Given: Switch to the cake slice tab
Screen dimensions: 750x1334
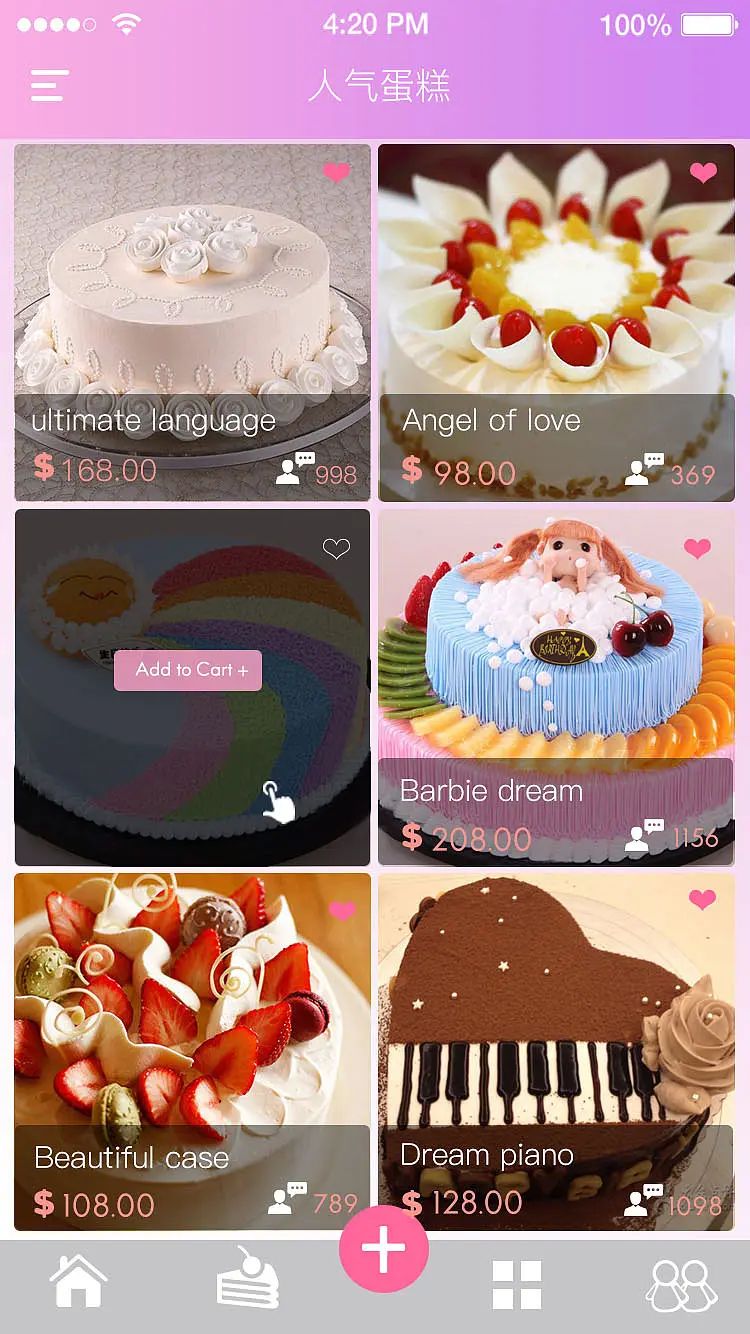Looking at the screenshot, I should (x=247, y=1280).
